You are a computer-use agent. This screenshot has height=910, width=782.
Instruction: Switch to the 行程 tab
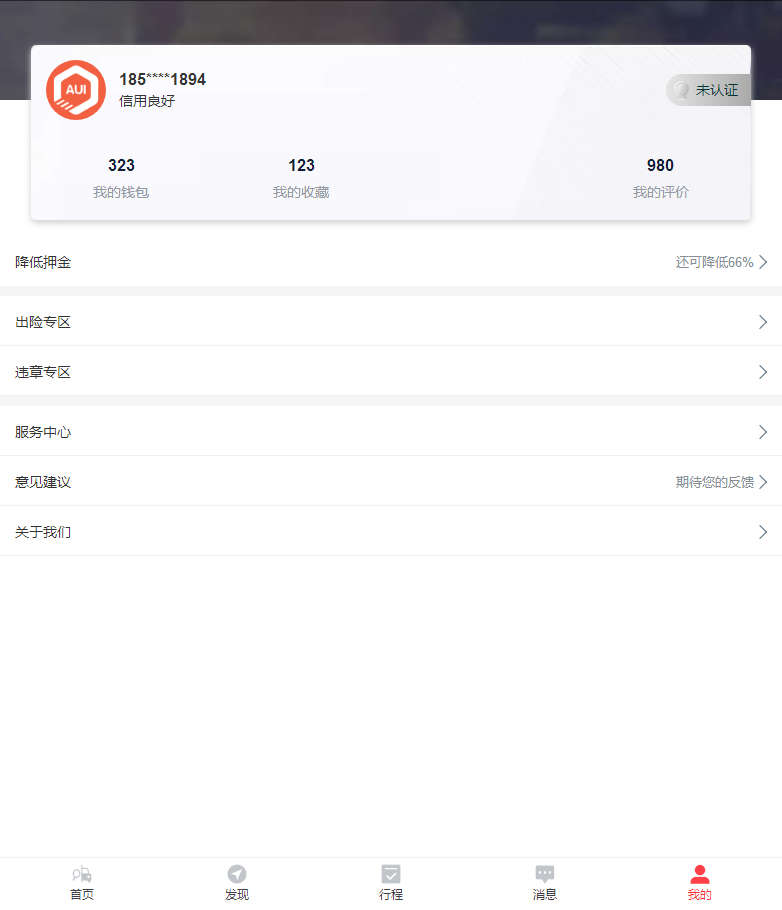tap(391, 883)
